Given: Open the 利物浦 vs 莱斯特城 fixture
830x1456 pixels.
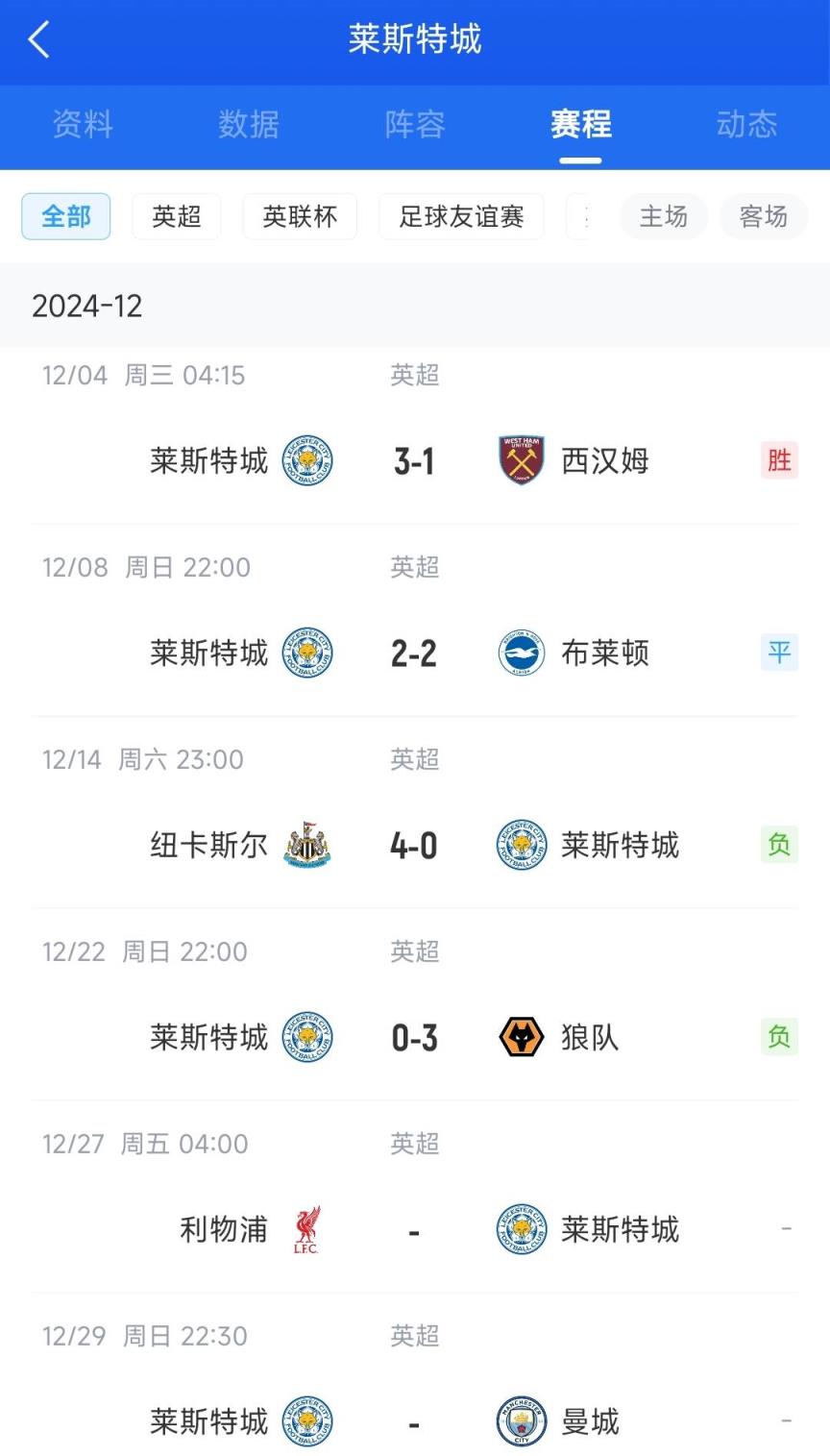Looking at the screenshot, I should [x=414, y=1230].
